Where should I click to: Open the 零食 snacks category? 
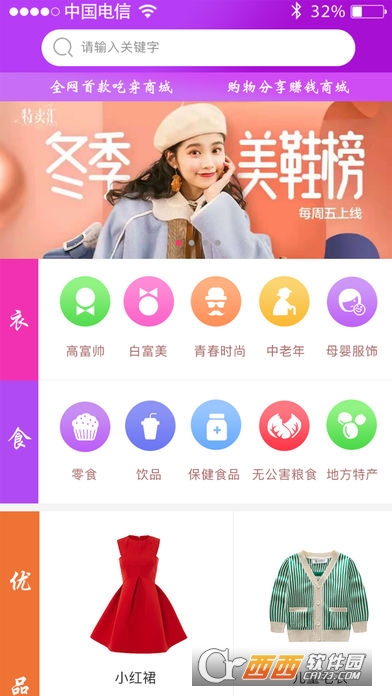[x=85, y=441]
